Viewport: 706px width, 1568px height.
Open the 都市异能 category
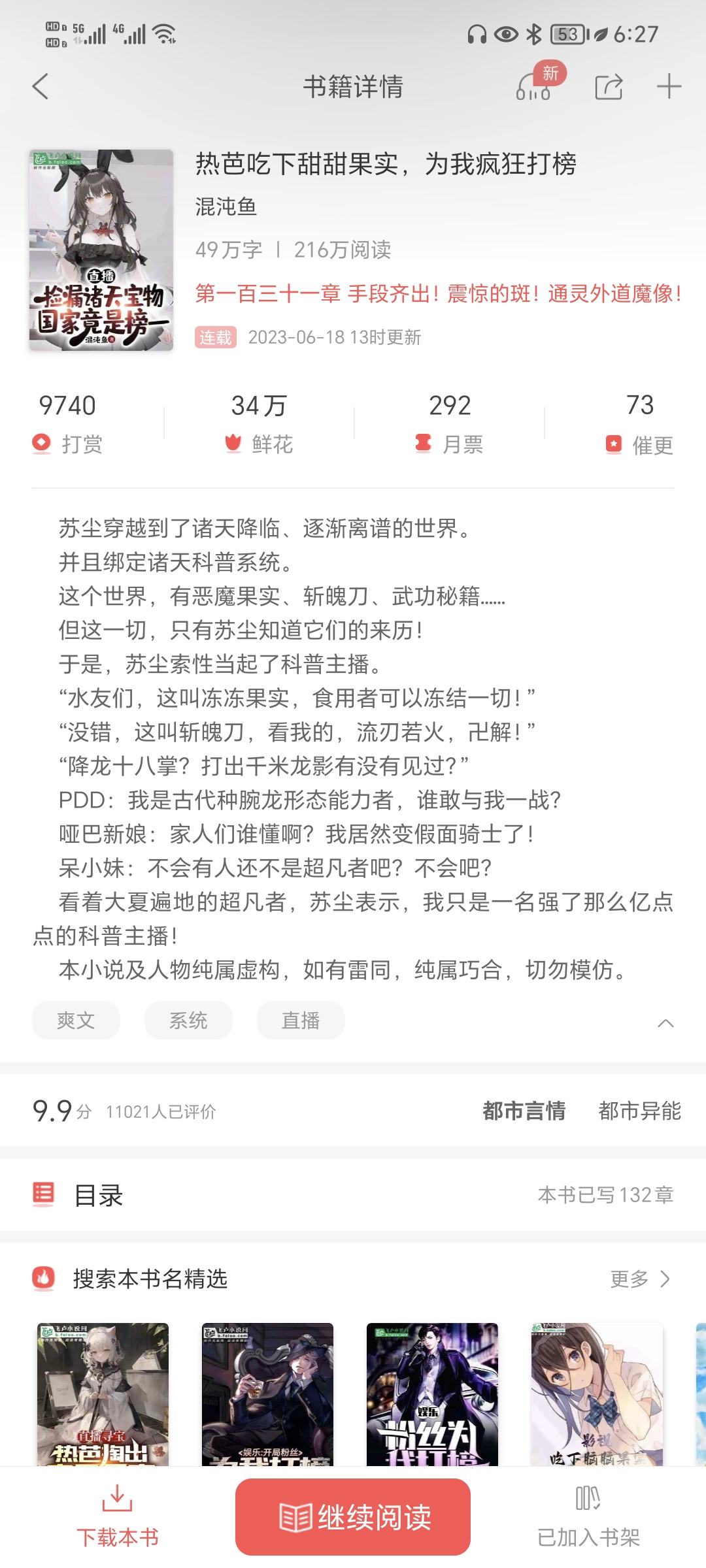tap(640, 1111)
